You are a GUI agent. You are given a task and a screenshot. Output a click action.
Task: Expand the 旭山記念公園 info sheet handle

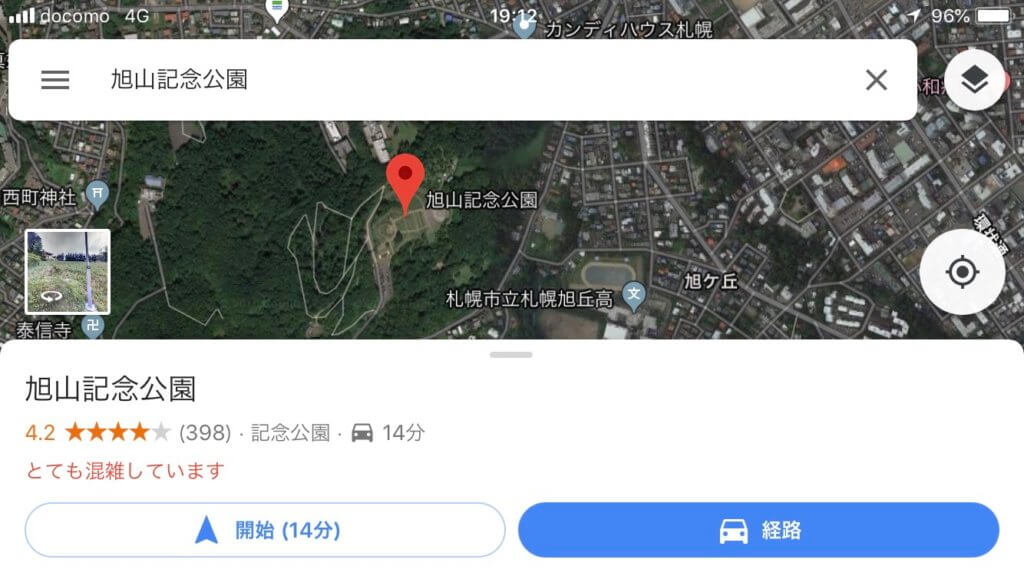tap(511, 355)
